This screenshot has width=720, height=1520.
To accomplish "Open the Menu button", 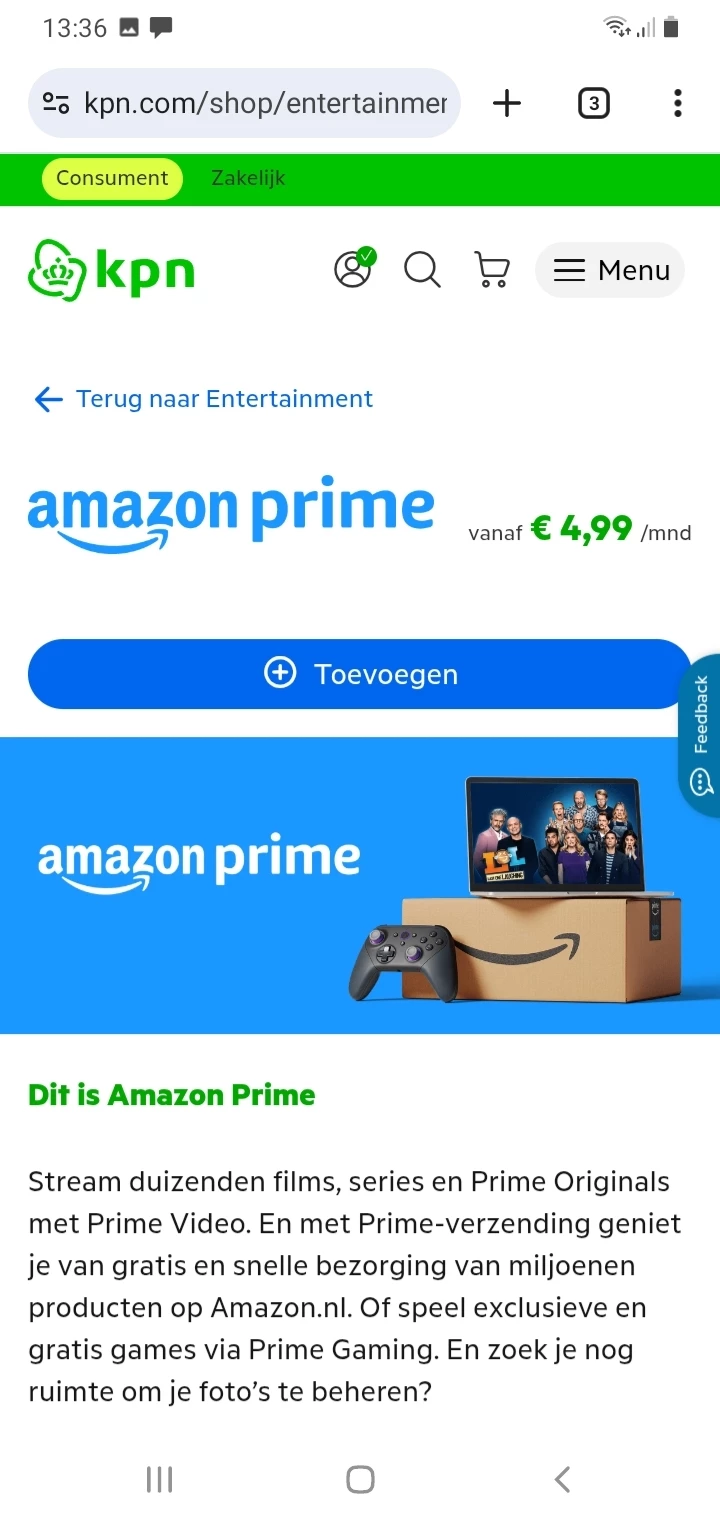I will click(610, 270).
